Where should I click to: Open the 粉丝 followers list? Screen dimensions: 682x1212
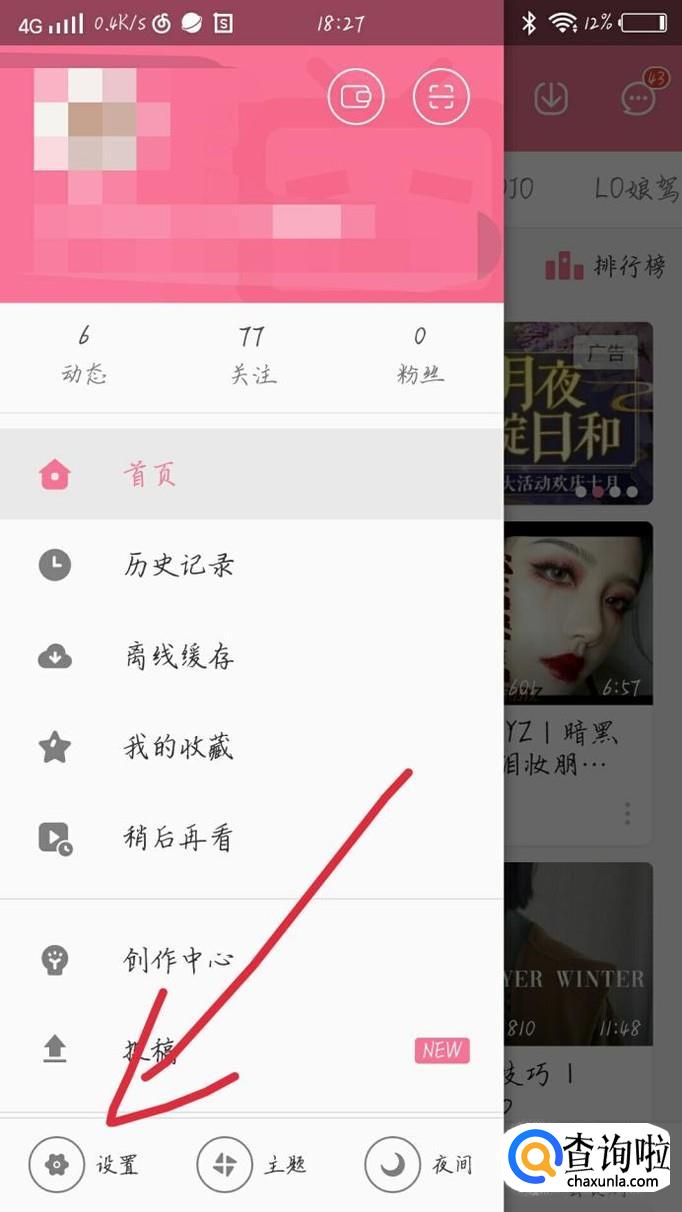(x=420, y=355)
